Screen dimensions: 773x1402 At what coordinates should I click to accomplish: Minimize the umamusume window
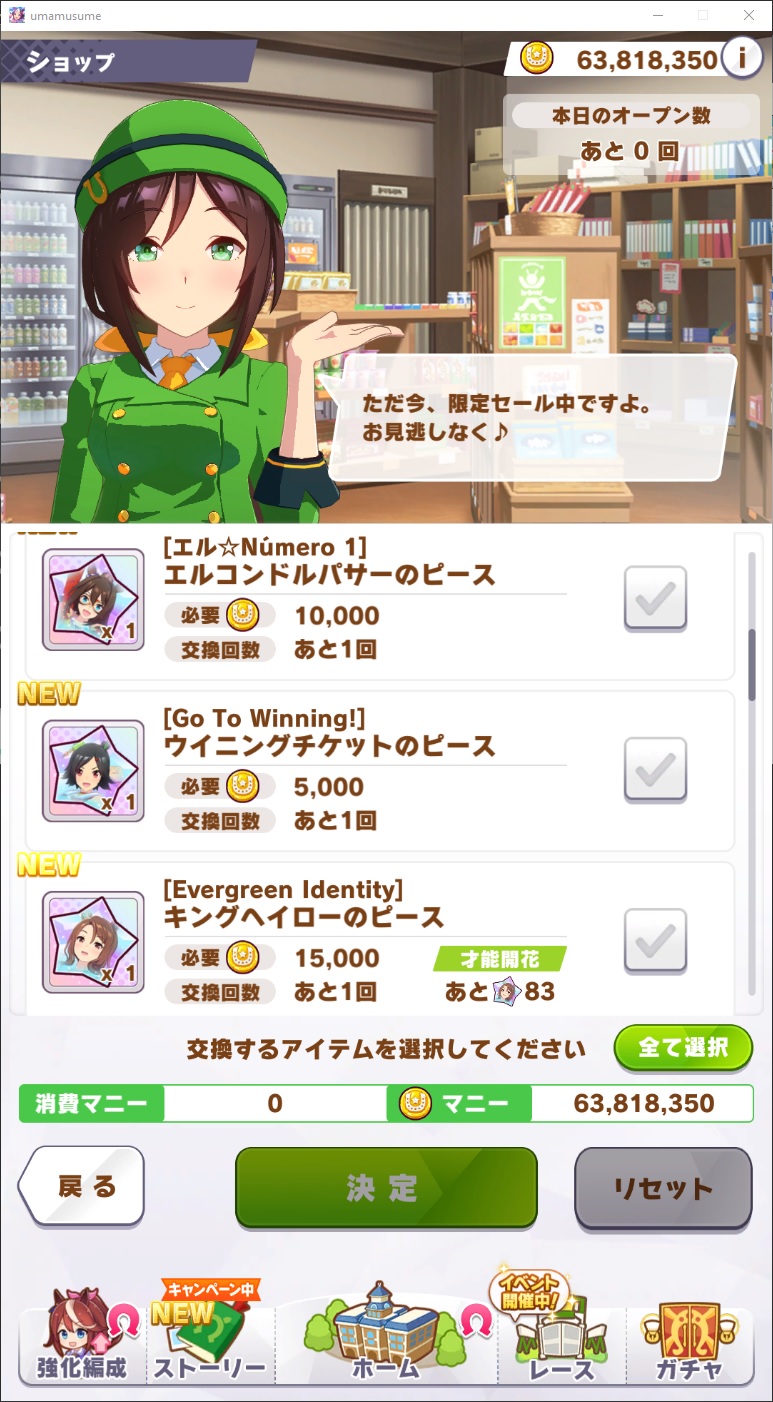pyautogui.click(x=657, y=15)
